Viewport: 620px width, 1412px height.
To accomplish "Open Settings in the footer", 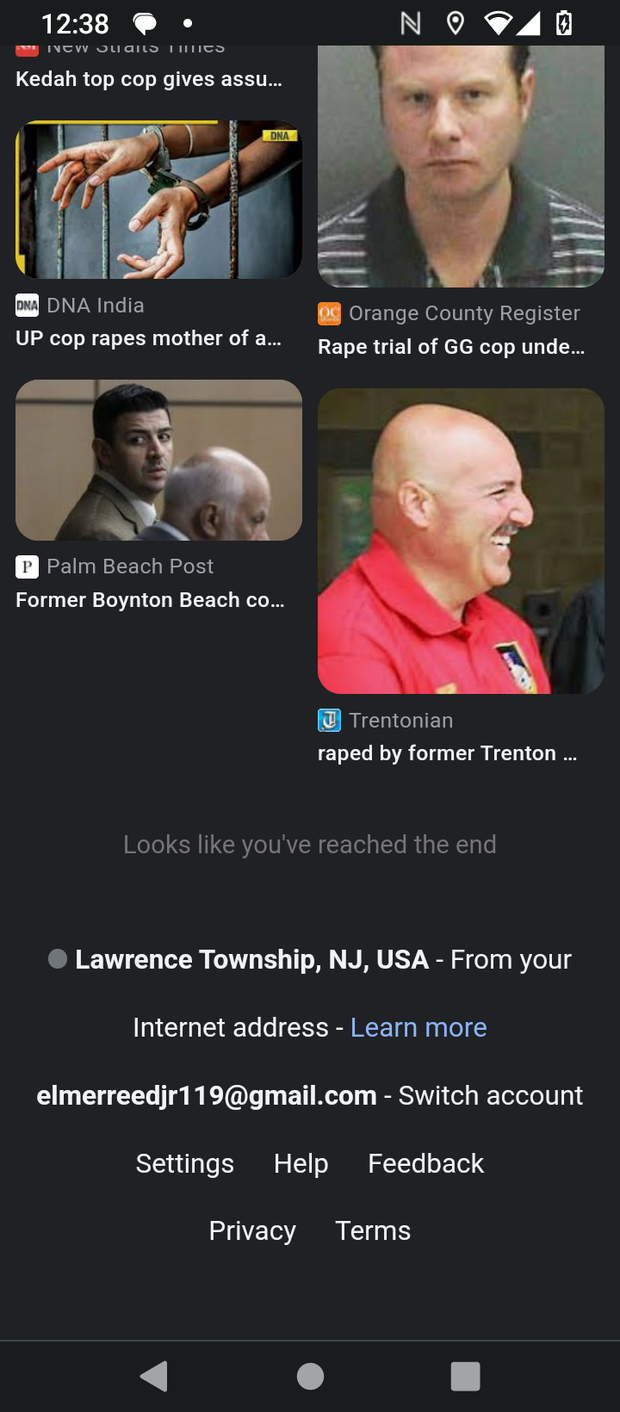I will tap(185, 1163).
